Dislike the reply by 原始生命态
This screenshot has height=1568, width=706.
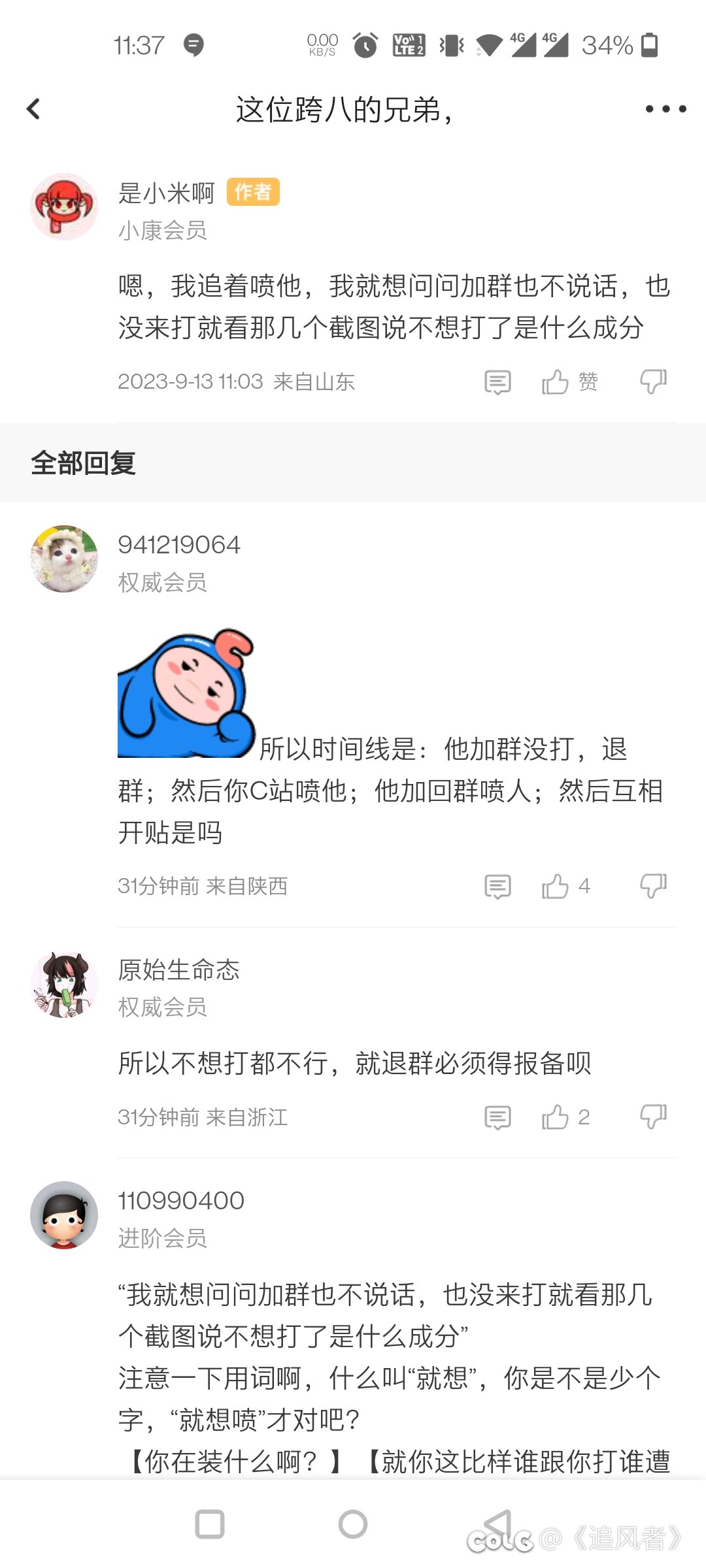pyautogui.click(x=653, y=1117)
